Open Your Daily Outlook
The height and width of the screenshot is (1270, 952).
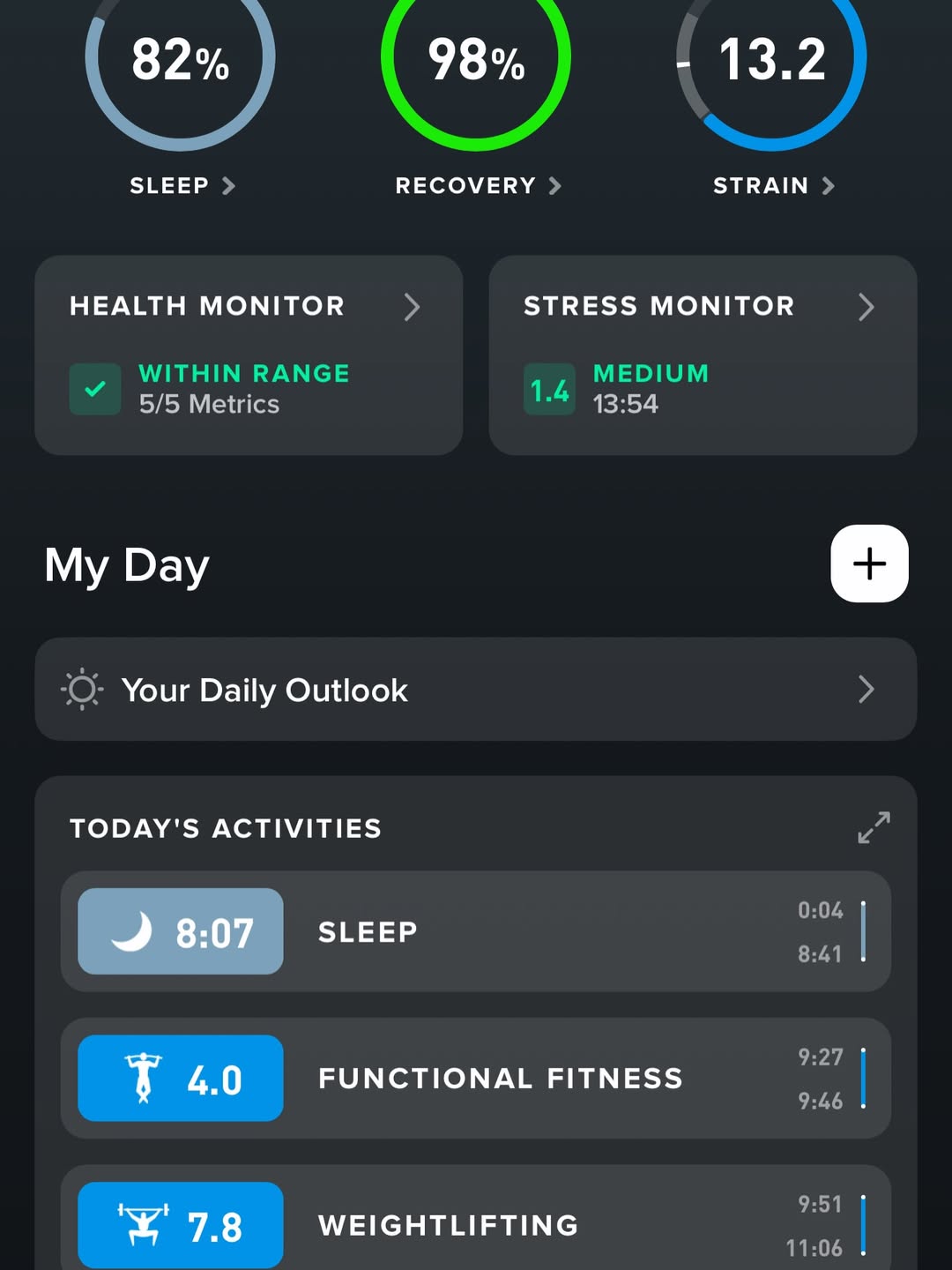(x=476, y=690)
